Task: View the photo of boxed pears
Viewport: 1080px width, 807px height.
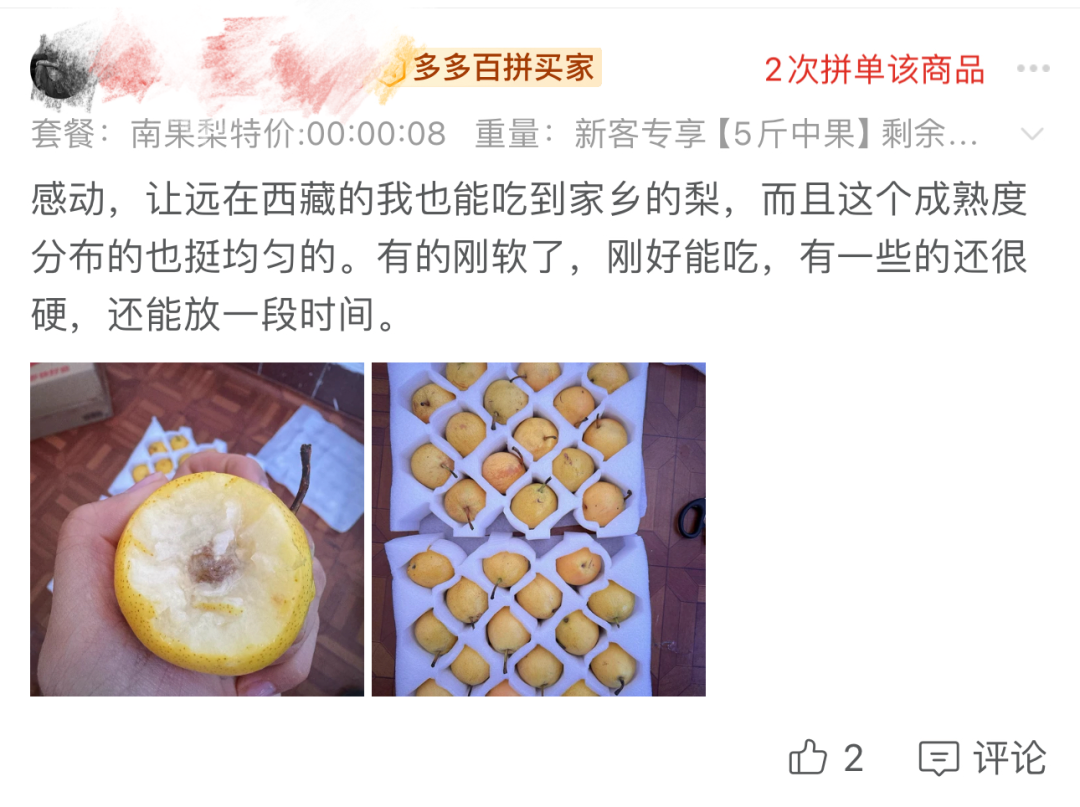Action: pyautogui.click(x=538, y=529)
